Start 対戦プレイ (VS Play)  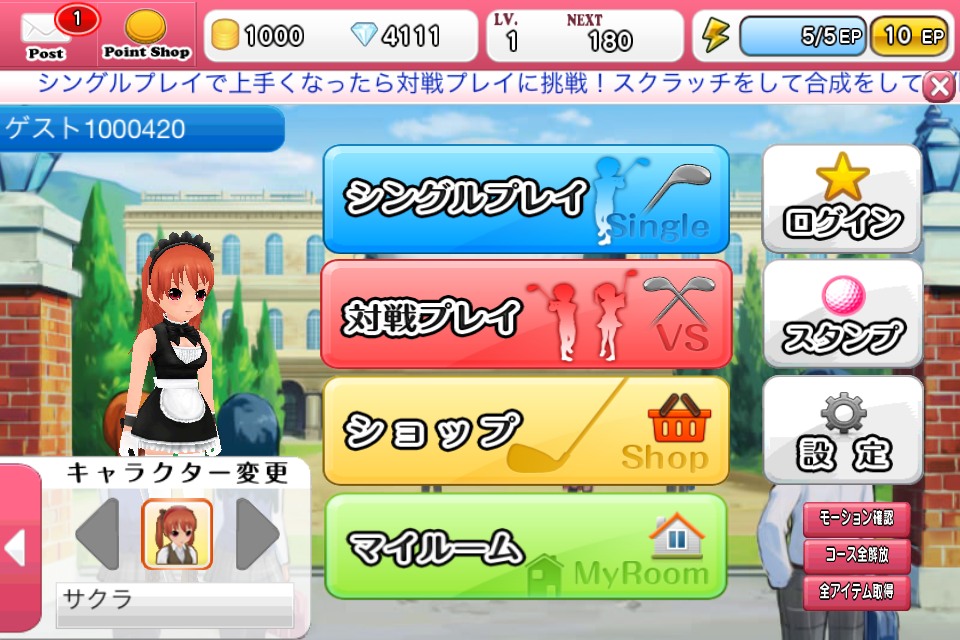pos(526,314)
